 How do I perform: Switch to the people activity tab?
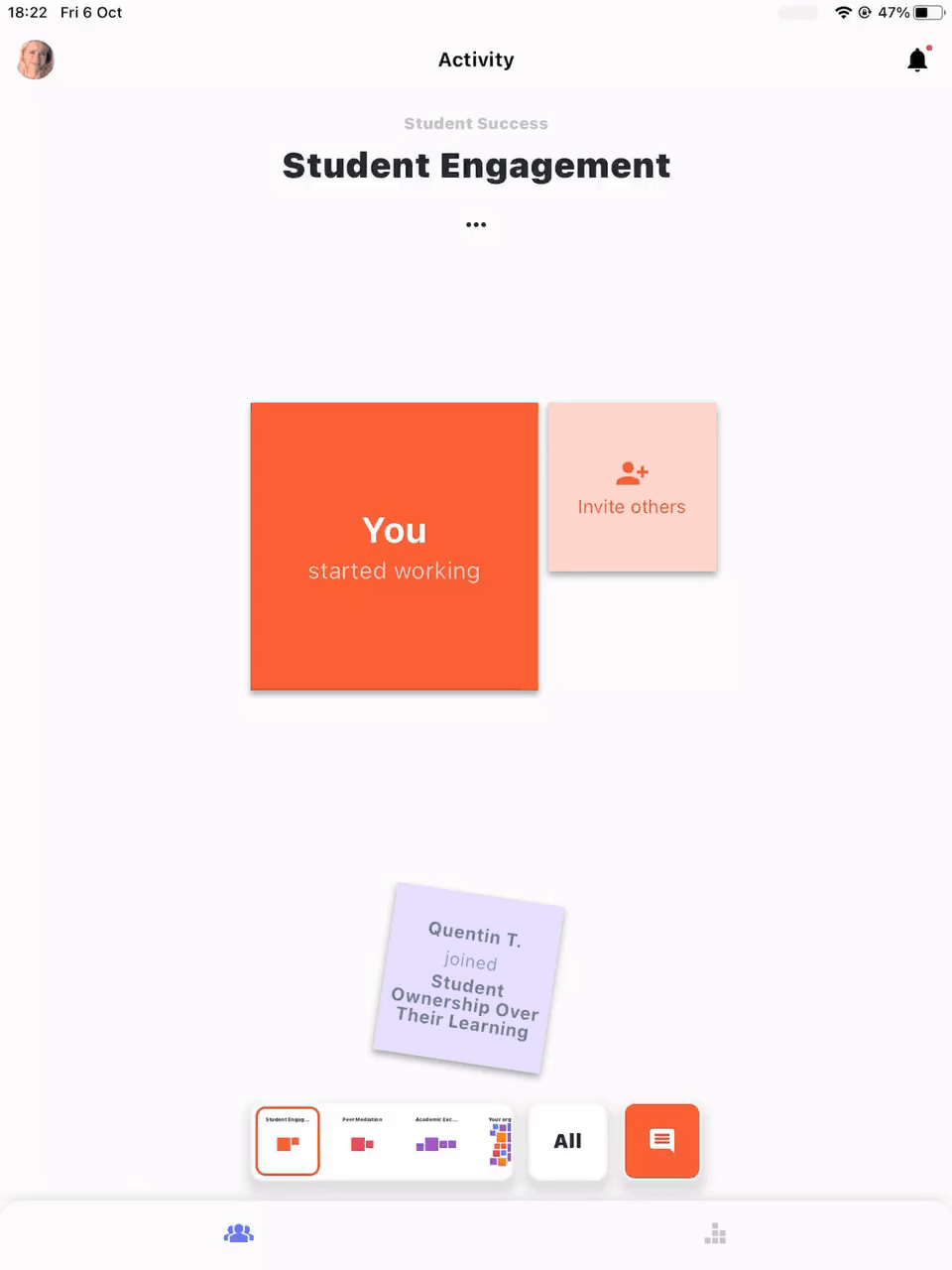(239, 1233)
